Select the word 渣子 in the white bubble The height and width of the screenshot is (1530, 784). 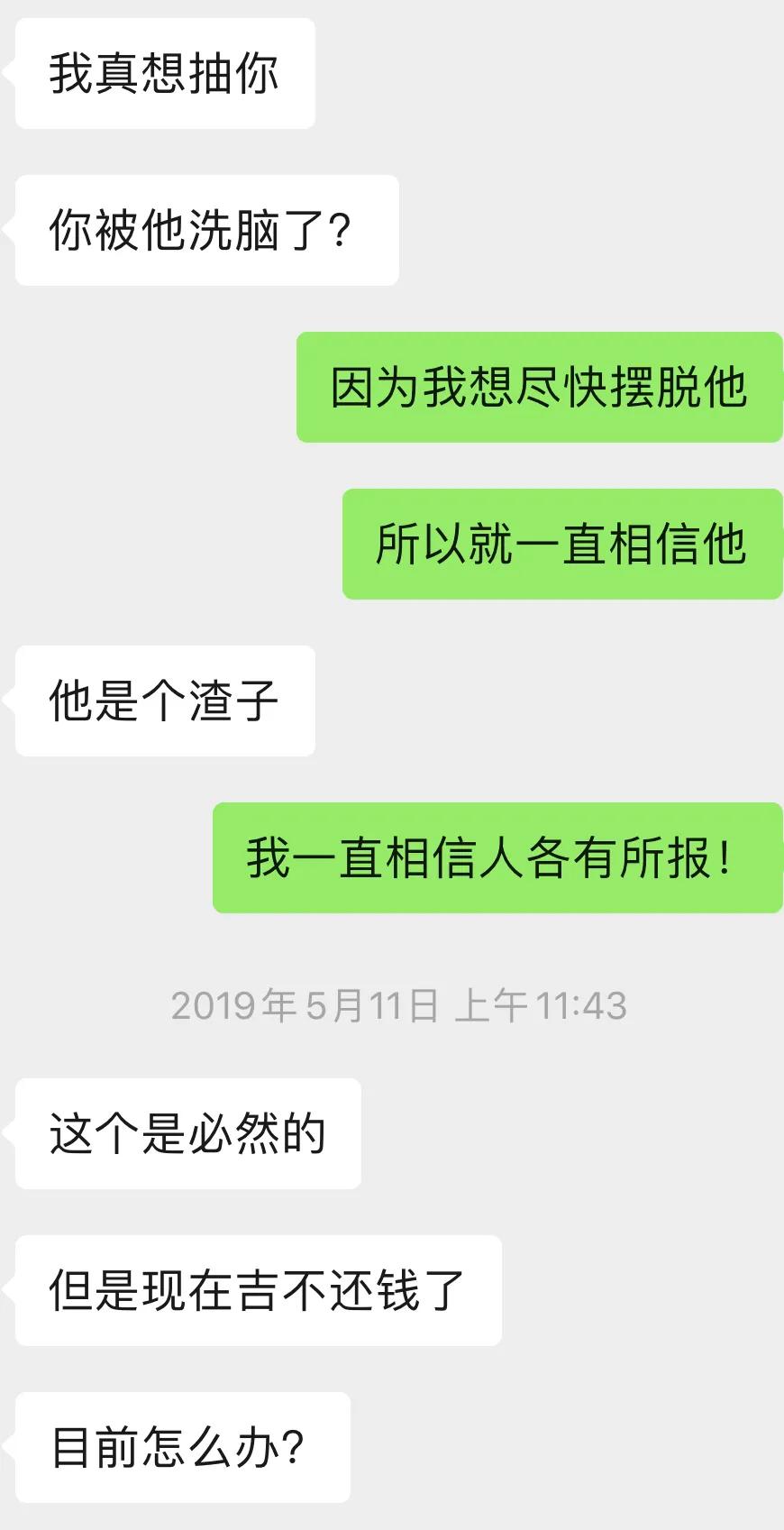(230, 701)
